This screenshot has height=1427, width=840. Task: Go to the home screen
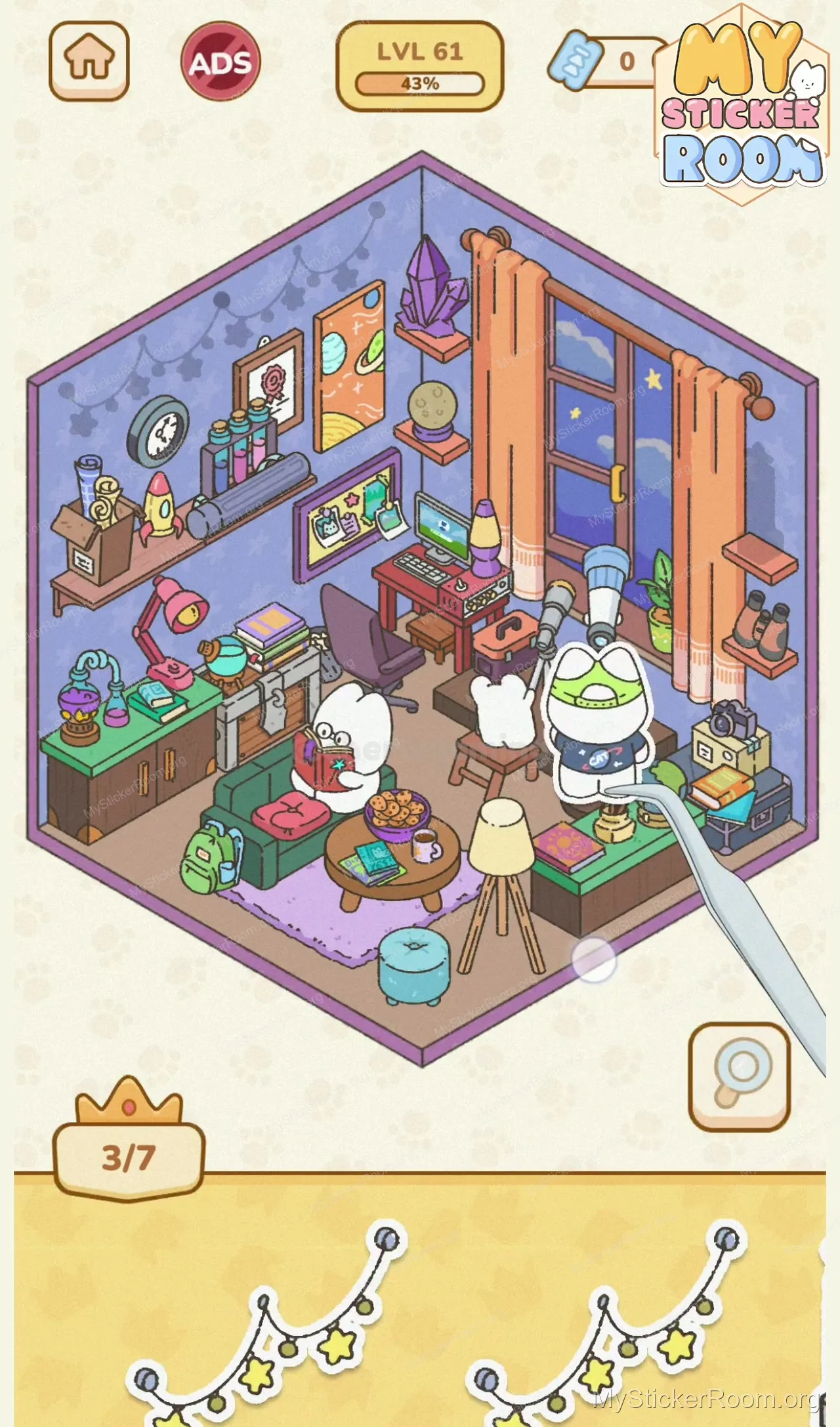point(89,60)
